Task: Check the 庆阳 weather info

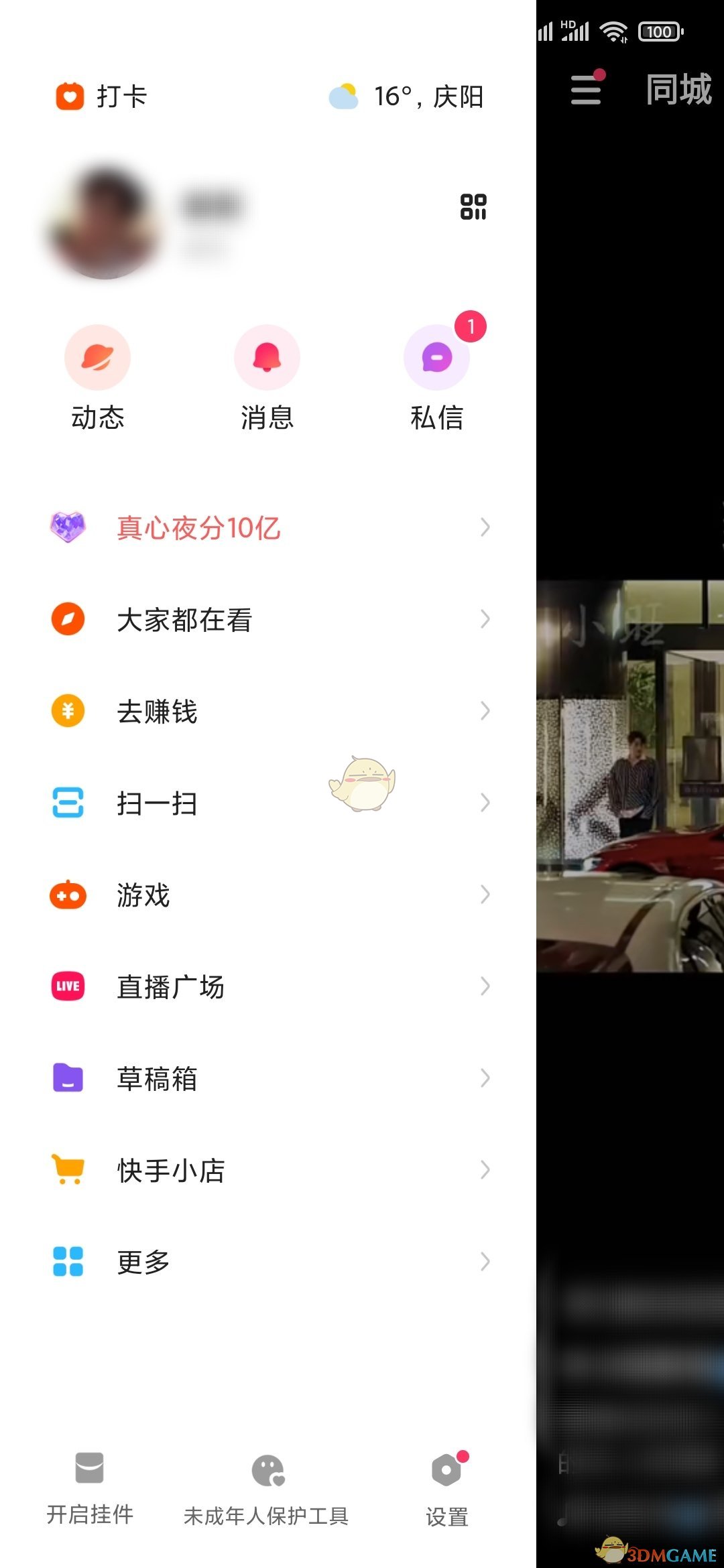Action: [406, 96]
